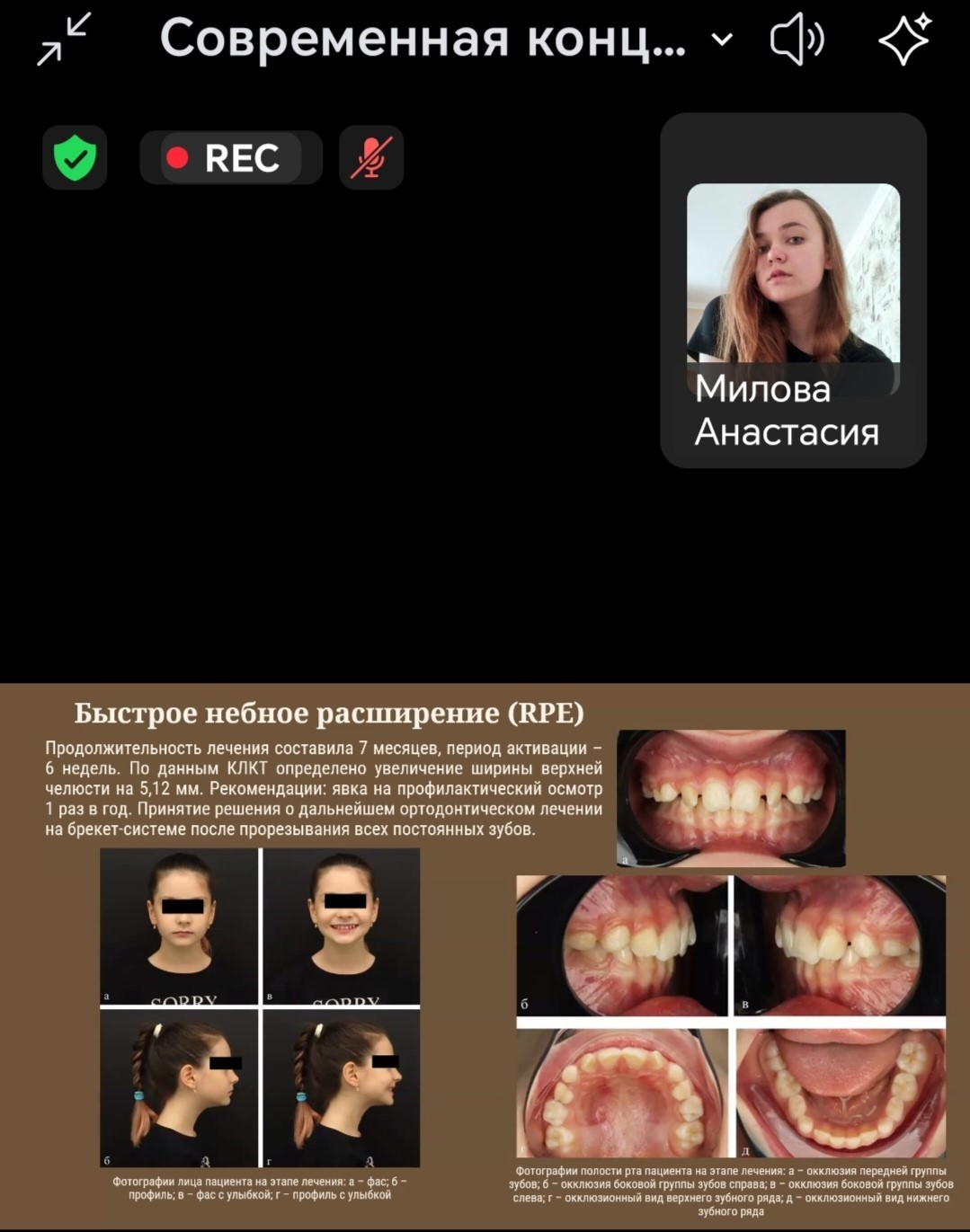
Task: Open Милова Анастасия's participant video tile
Action: [793, 289]
